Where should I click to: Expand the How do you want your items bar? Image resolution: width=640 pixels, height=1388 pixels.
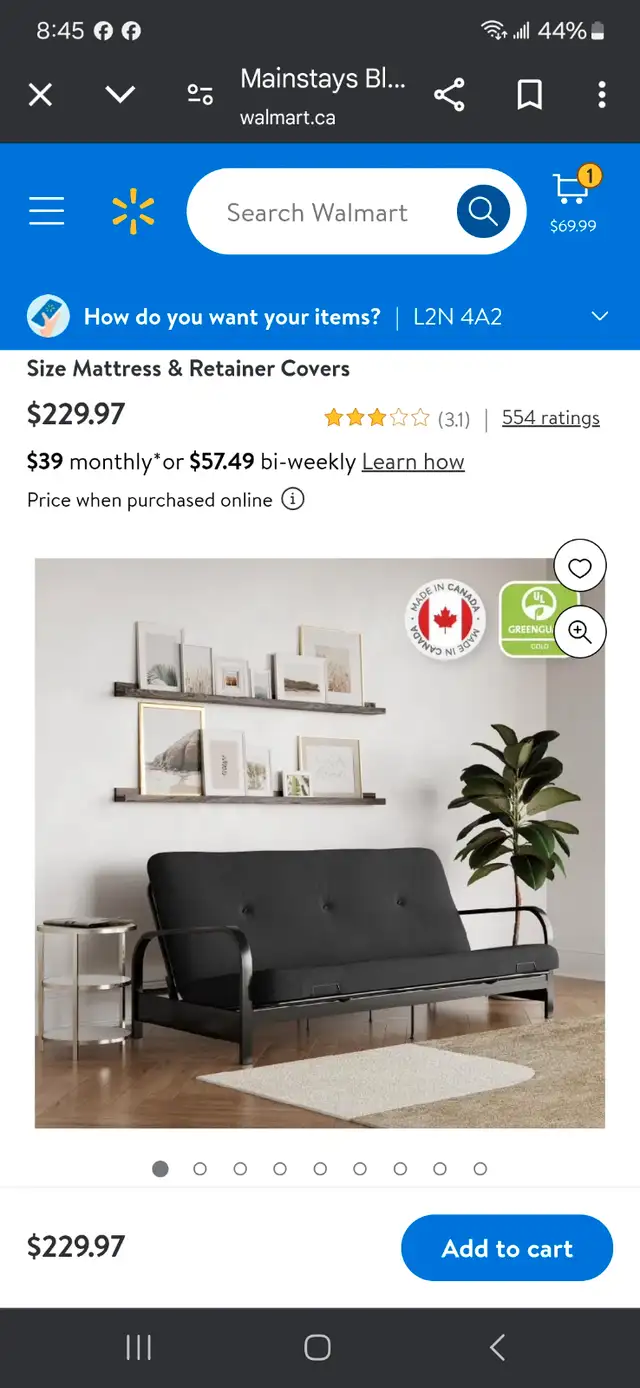tap(320, 317)
